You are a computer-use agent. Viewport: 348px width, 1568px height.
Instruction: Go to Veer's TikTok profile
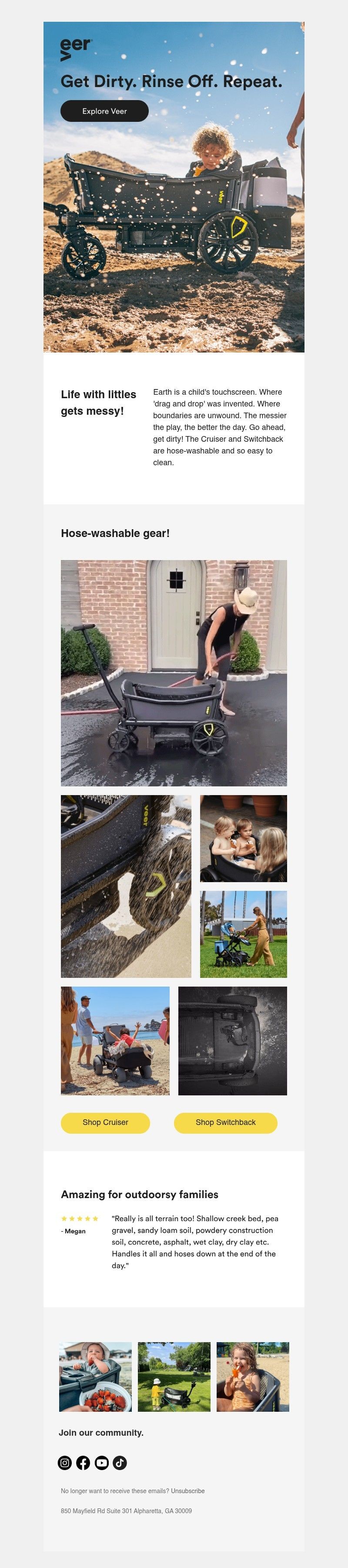pyautogui.click(x=120, y=1463)
